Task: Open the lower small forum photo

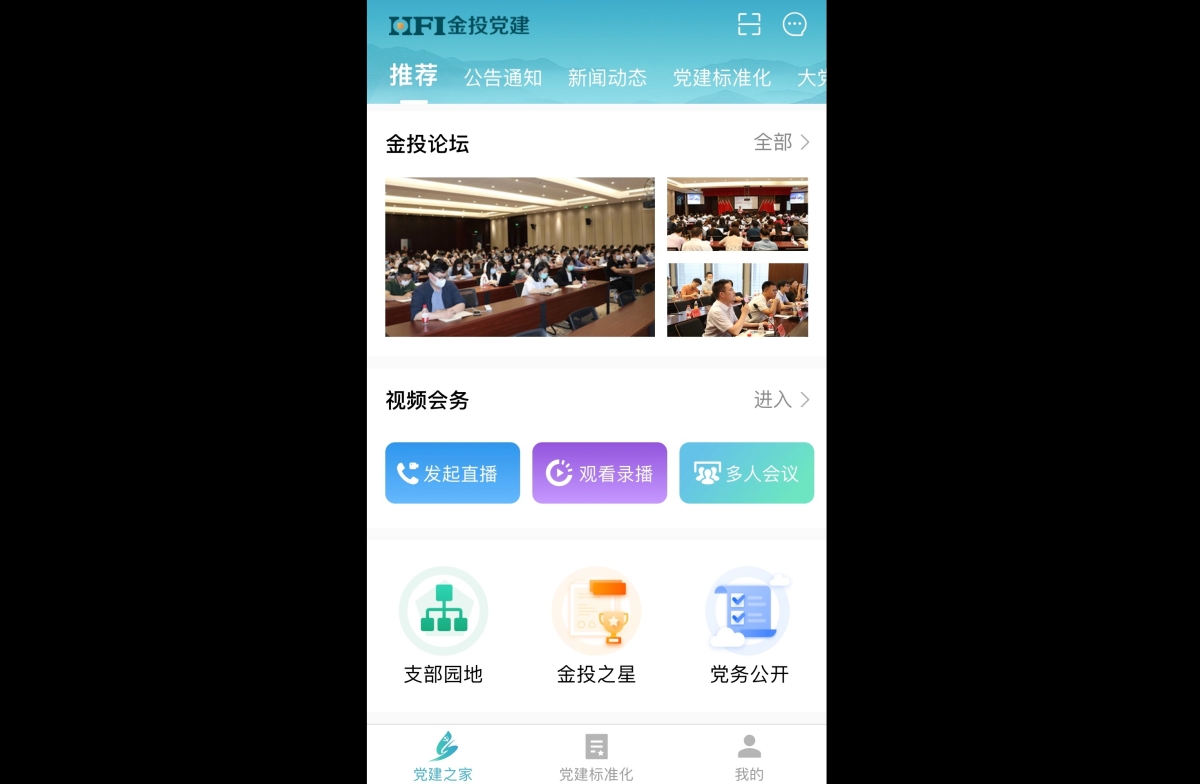Action: click(x=737, y=300)
